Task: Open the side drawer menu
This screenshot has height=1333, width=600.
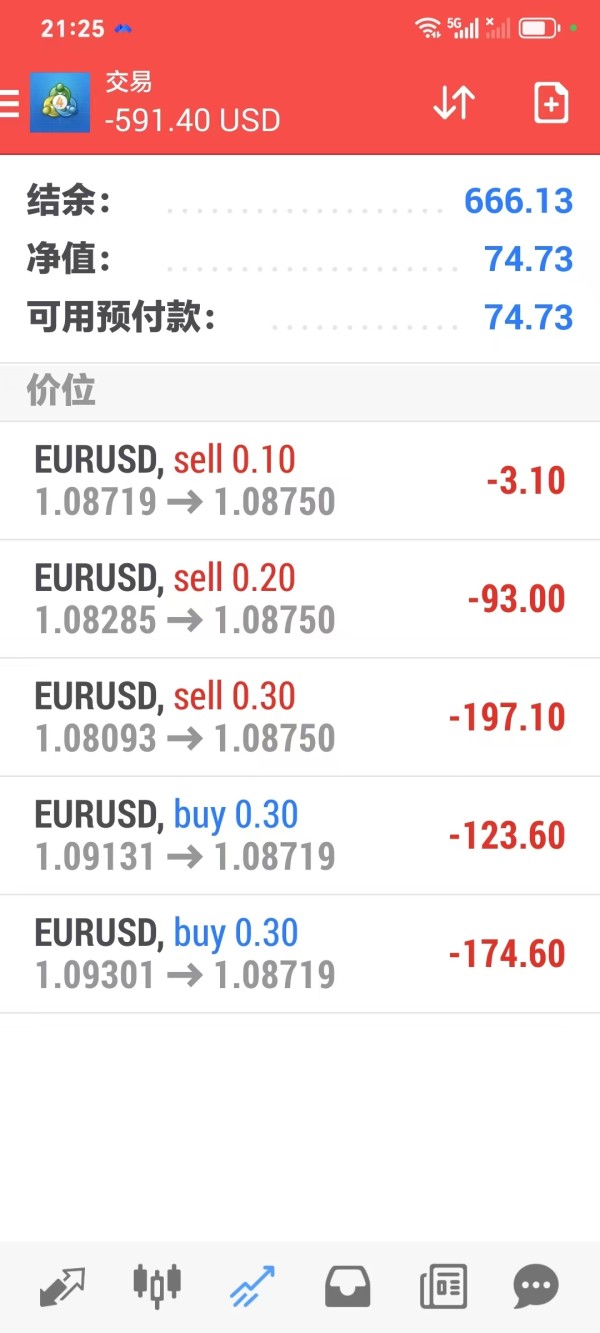Action: coord(10,103)
